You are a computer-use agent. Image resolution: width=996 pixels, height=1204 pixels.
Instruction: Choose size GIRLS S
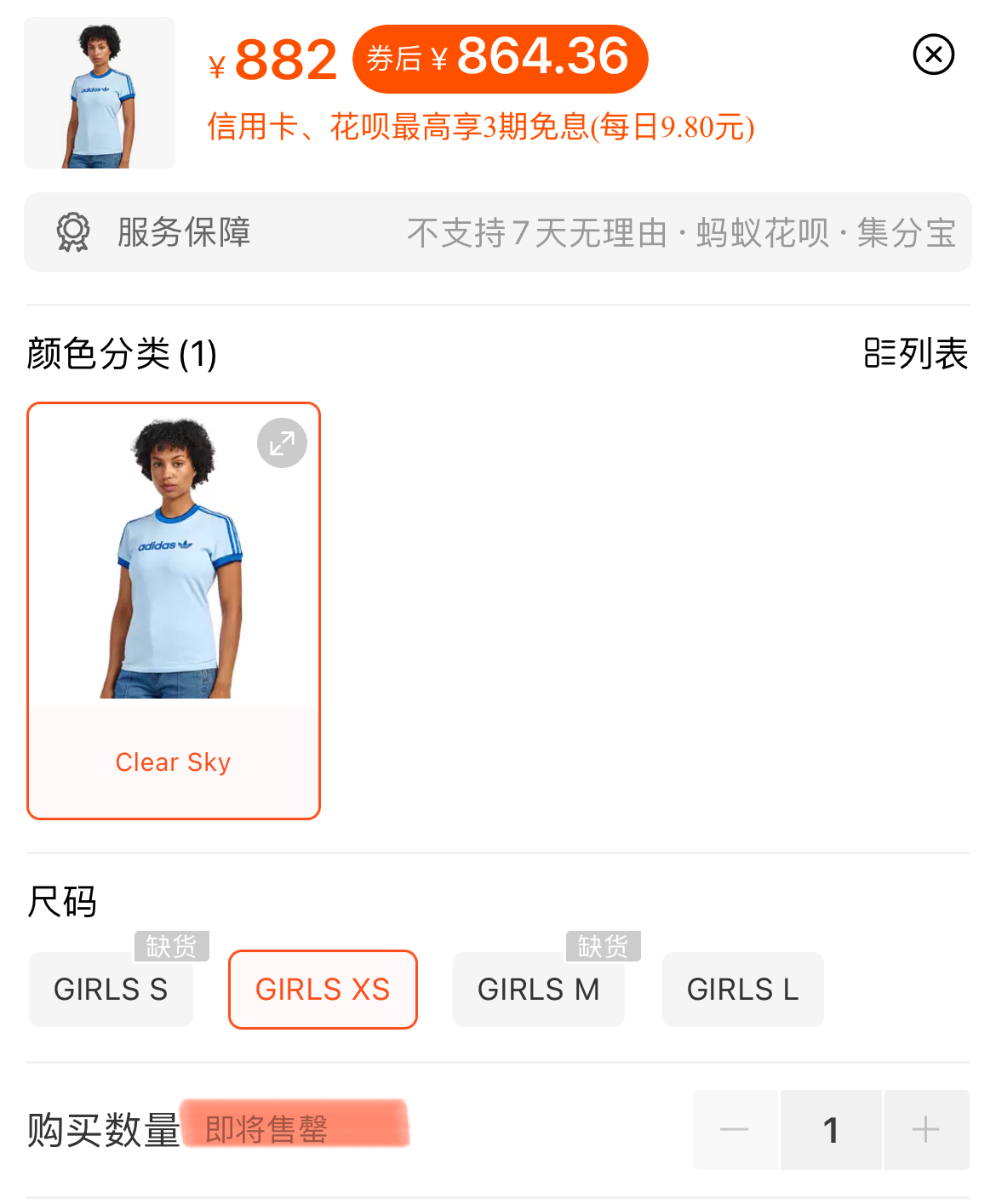[111, 990]
